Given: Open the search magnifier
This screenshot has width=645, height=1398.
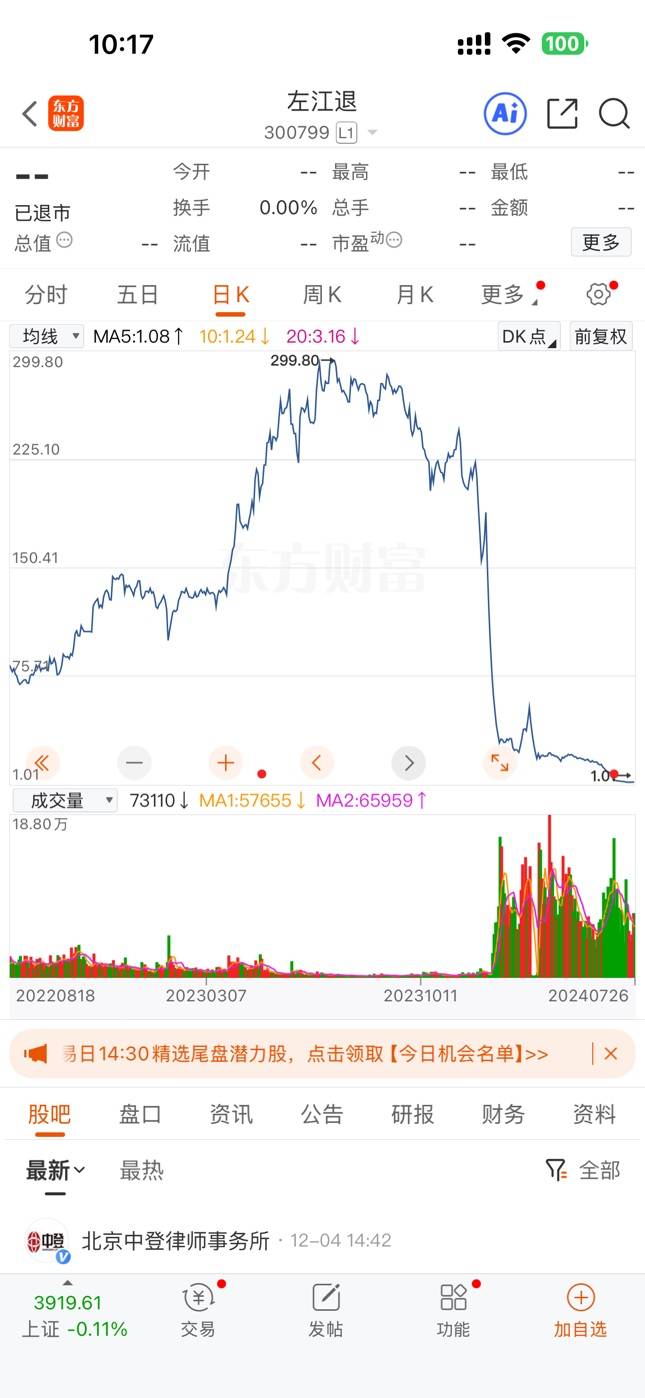Looking at the screenshot, I should click(x=614, y=114).
